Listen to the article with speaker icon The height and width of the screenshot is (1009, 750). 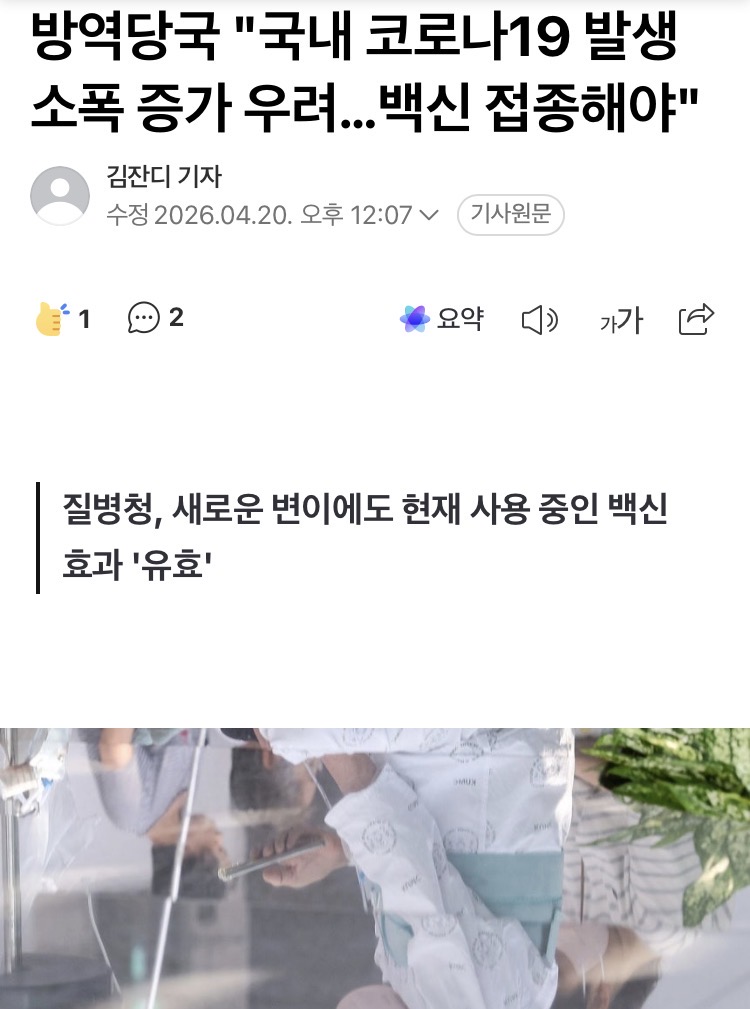(539, 320)
